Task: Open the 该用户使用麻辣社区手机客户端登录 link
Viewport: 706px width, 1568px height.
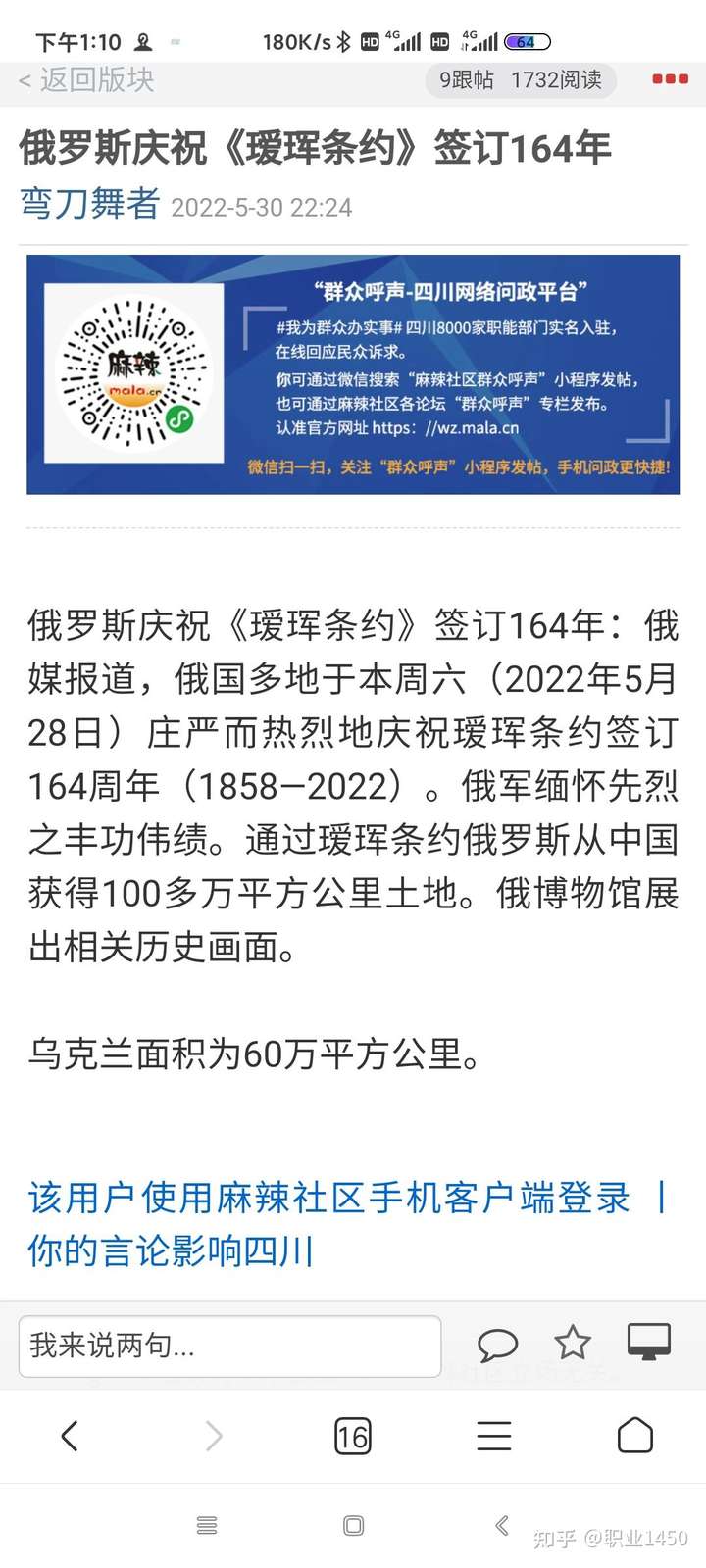Action: (328, 1198)
